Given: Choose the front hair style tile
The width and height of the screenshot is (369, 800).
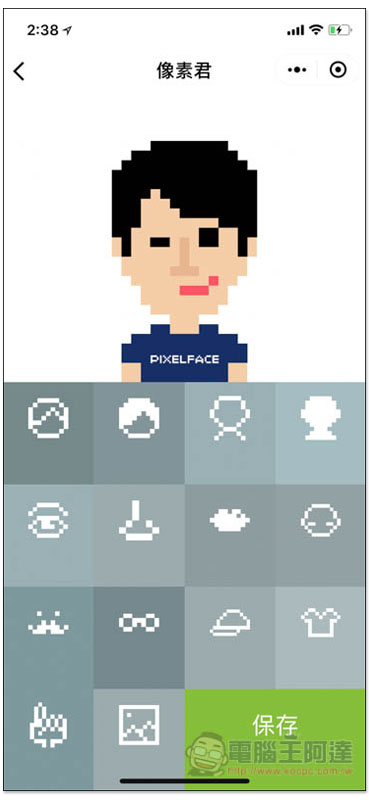Looking at the screenshot, I should [x=139, y=433].
